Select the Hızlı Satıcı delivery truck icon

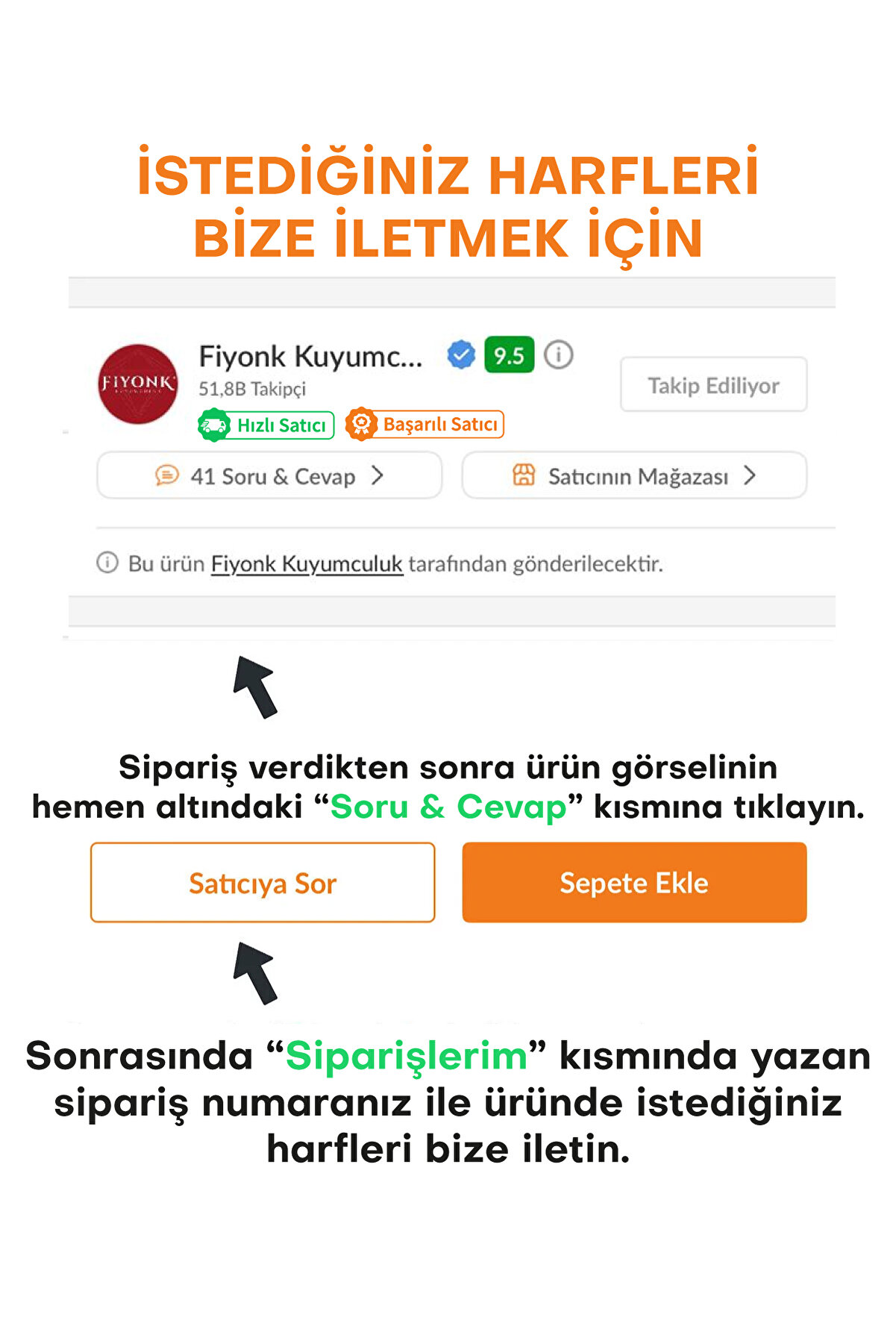[x=215, y=425]
